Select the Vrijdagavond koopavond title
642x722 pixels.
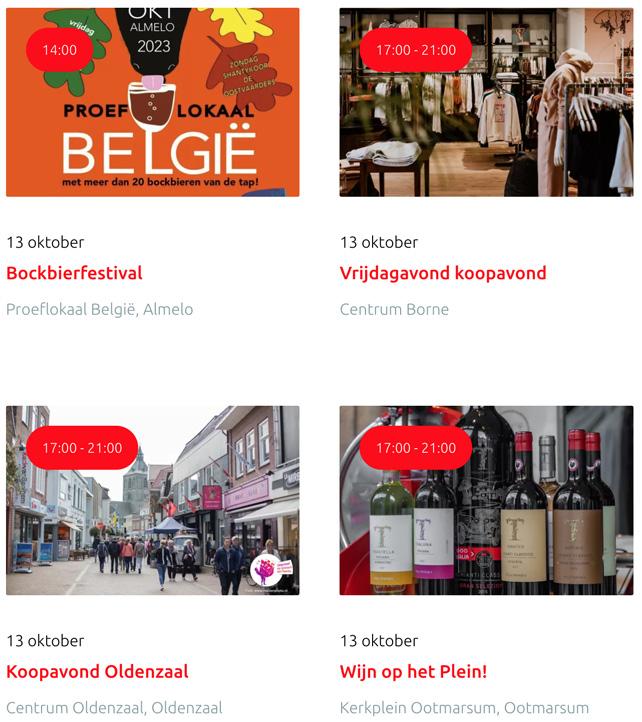[x=443, y=273]
